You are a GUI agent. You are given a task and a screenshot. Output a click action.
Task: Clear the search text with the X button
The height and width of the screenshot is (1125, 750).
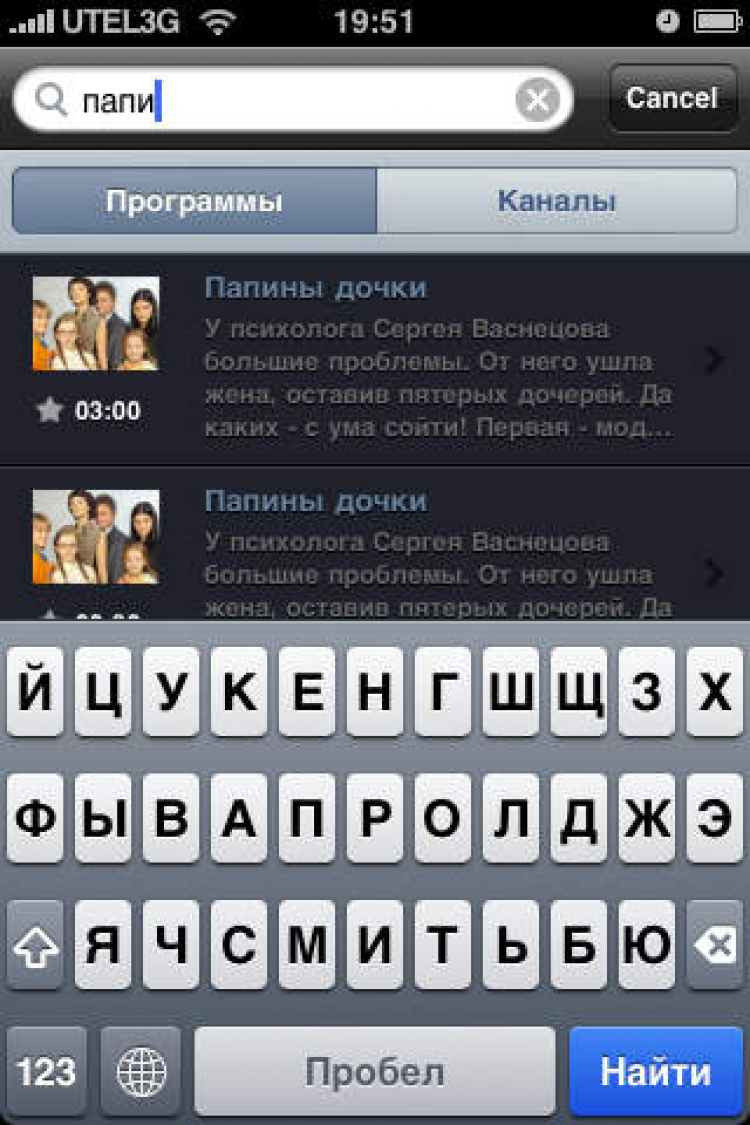538,99
